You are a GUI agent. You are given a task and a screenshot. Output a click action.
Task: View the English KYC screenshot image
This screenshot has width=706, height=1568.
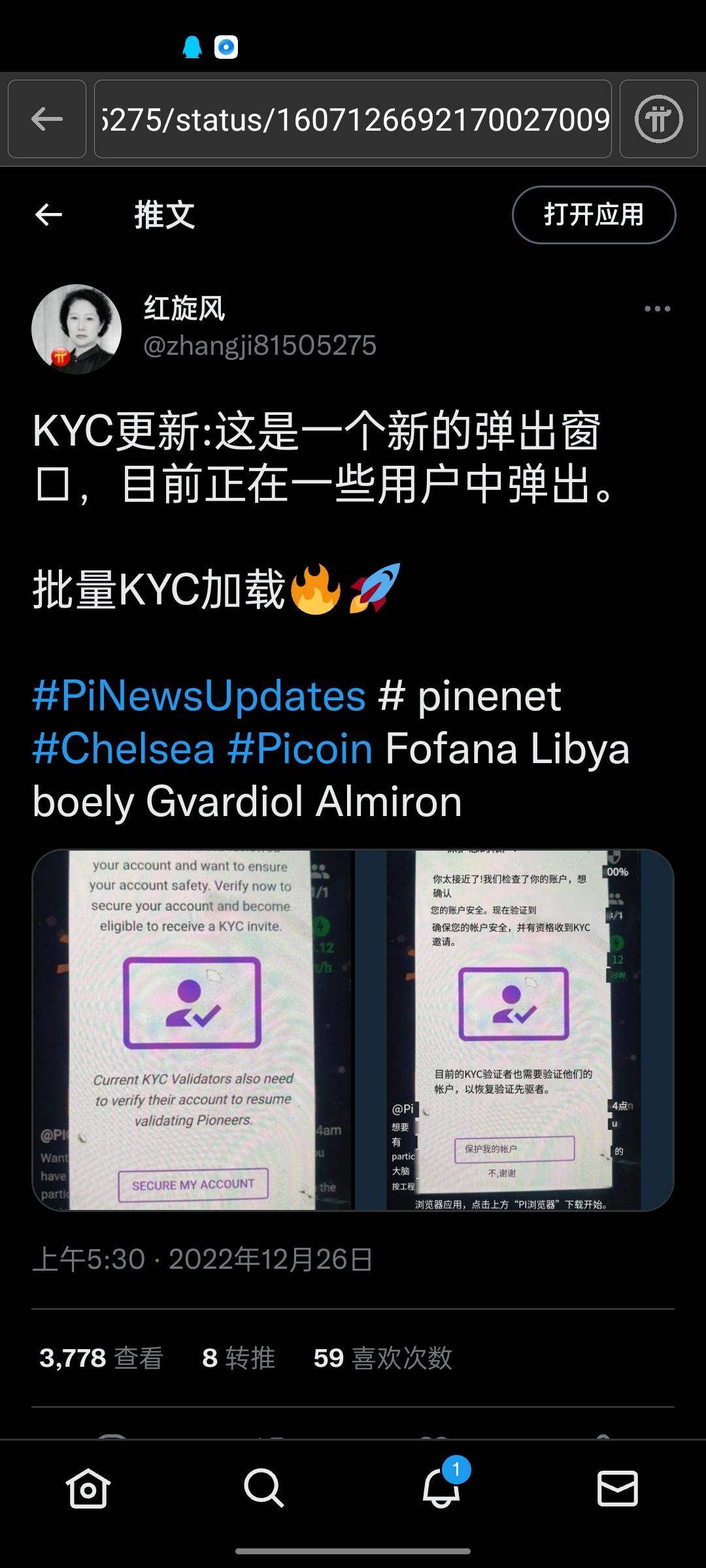(193, 1030)
